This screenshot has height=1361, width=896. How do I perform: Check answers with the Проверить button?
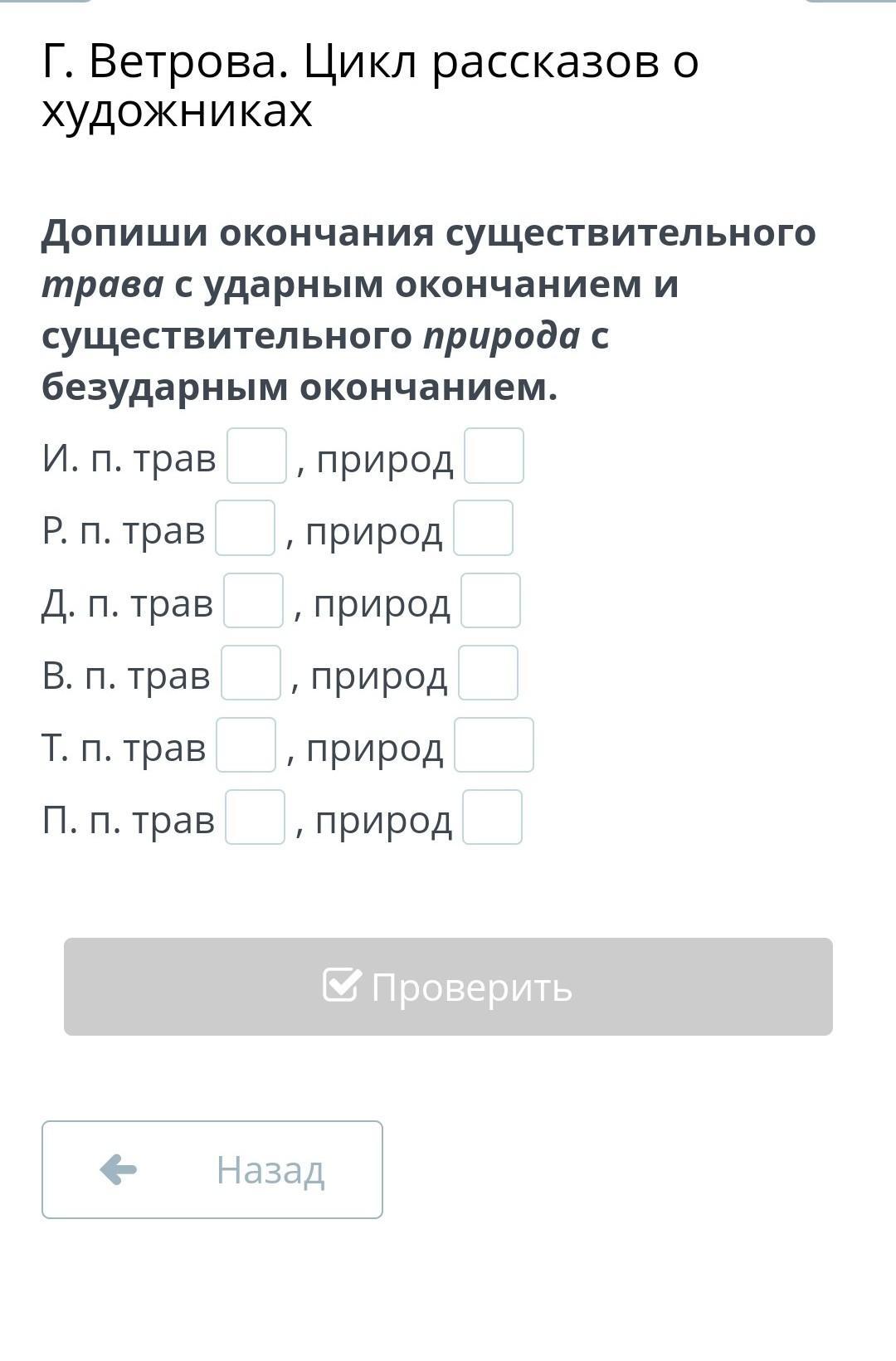click(448, 987)
